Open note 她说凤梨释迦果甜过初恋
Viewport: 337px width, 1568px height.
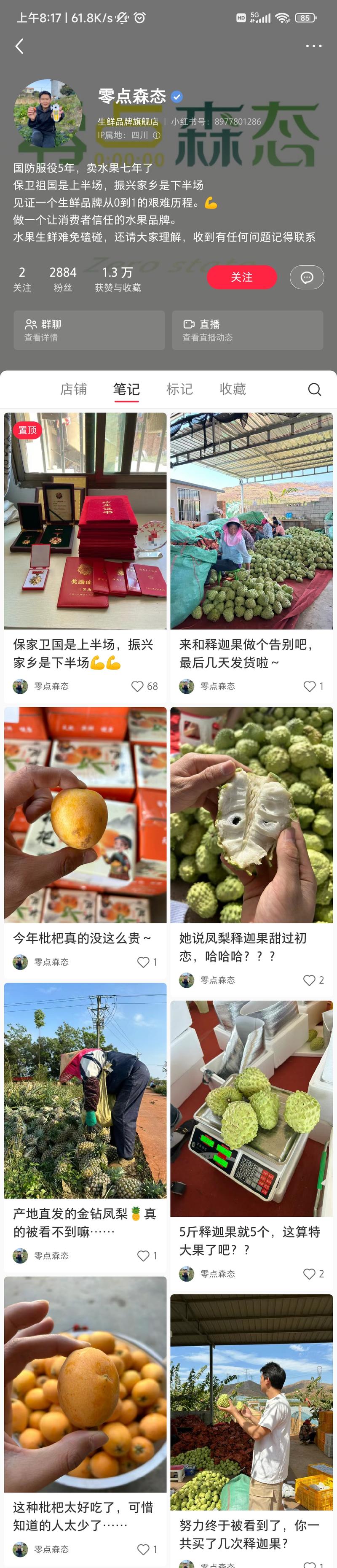coord(251,816)
